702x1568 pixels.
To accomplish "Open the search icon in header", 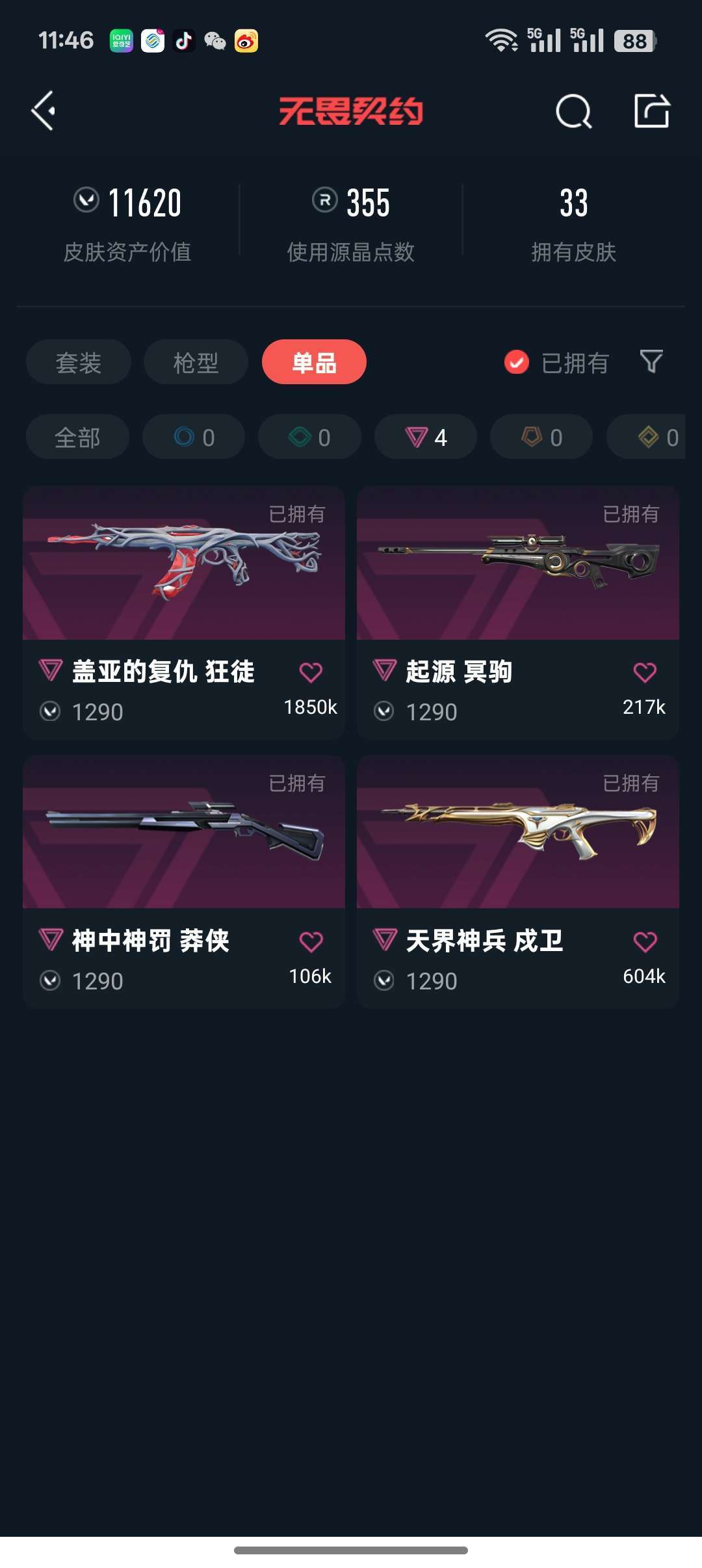I will tap(574, 111).
